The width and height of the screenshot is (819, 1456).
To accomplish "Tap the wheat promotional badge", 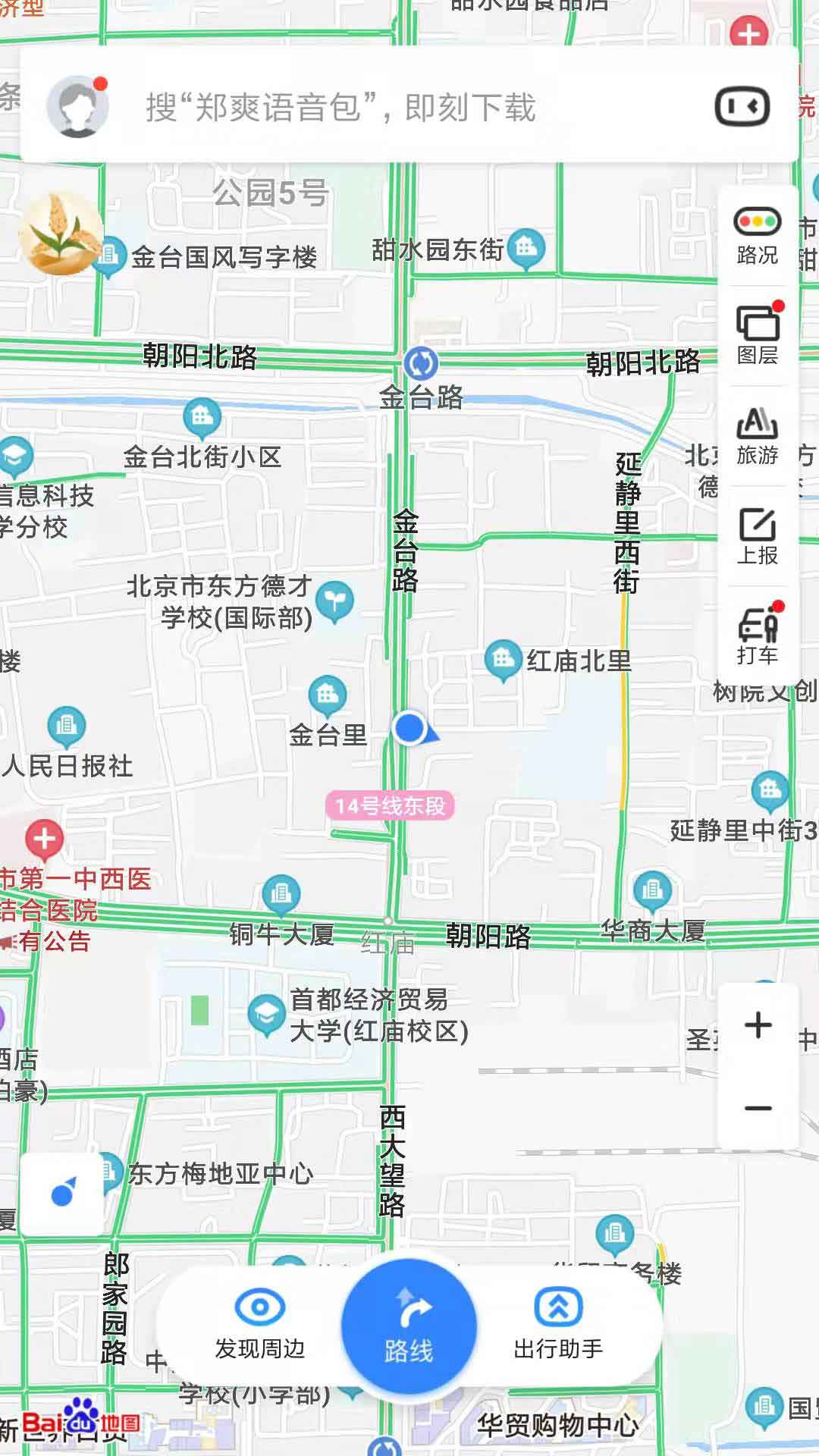I will coord(61,233).
